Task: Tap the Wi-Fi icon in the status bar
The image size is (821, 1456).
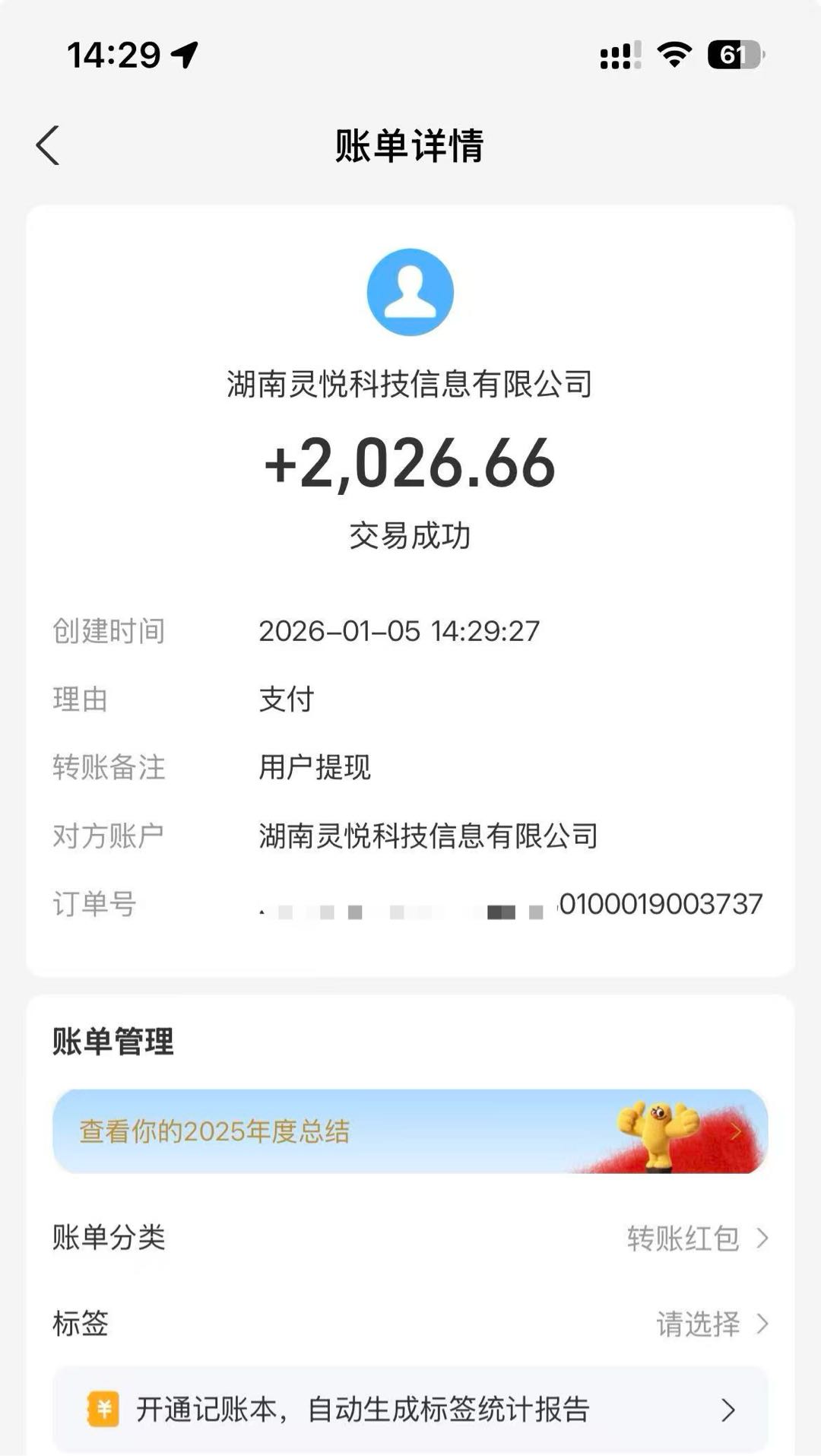Action: 672,53
